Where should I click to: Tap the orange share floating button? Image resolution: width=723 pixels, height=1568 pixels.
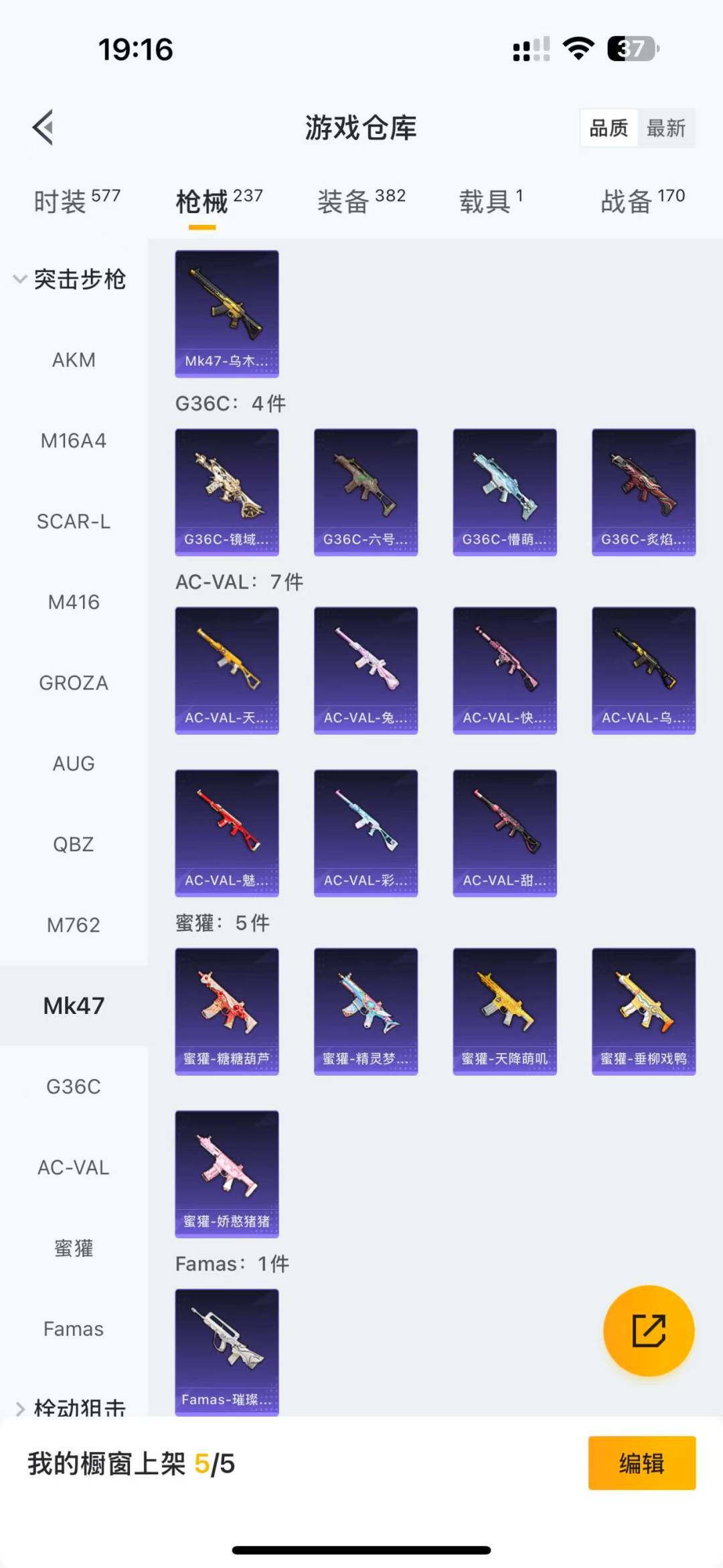point(649,1331)
